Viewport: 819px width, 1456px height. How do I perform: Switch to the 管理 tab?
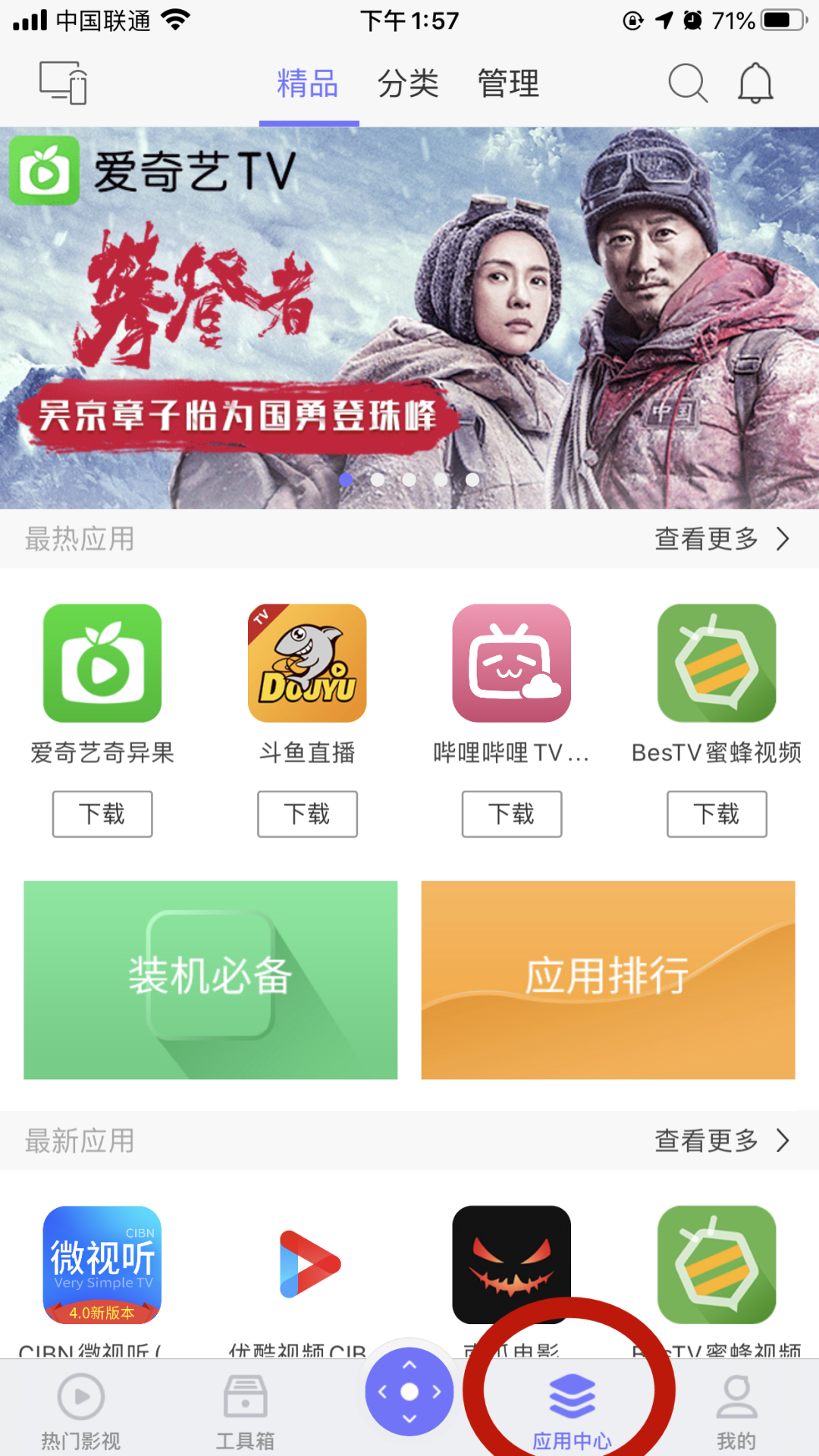point(508,83)
